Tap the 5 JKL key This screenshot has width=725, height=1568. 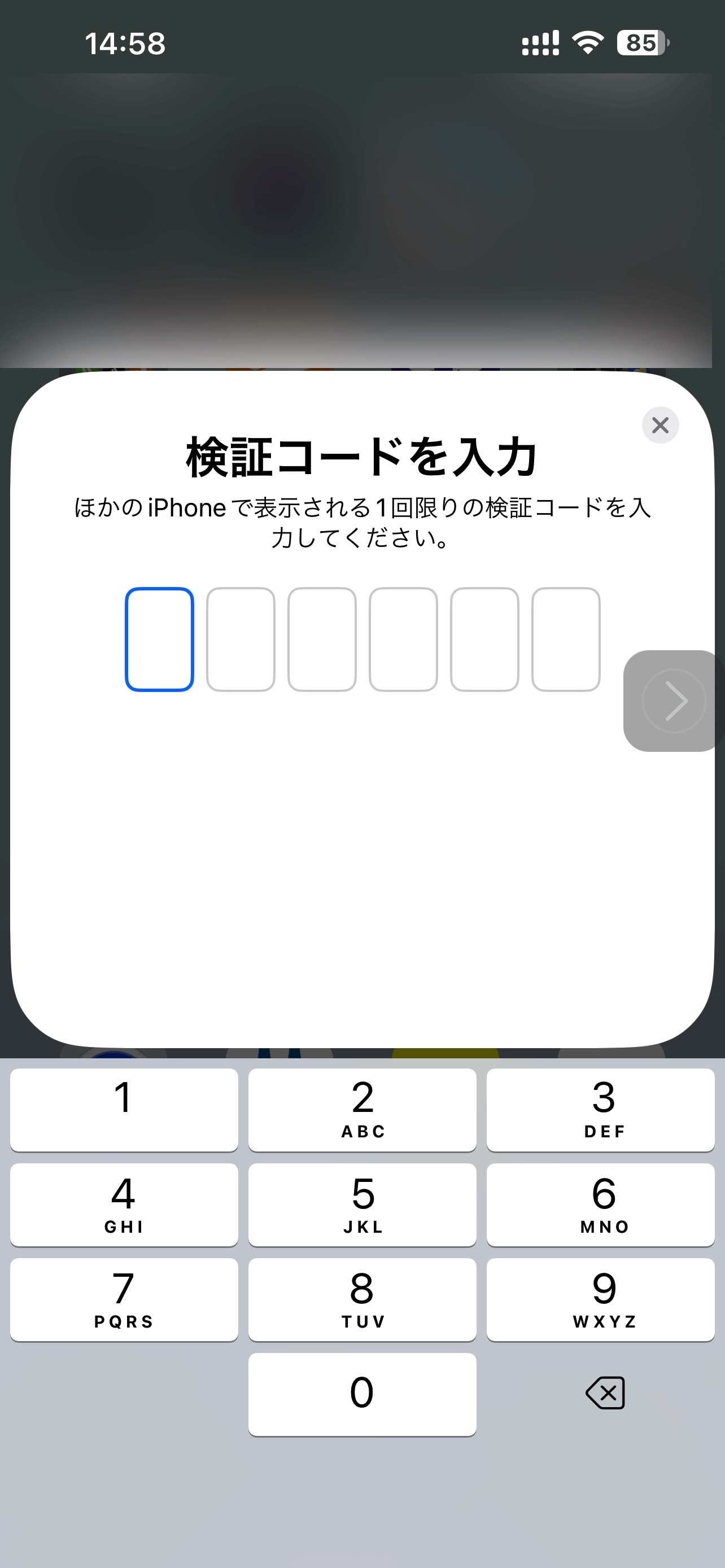(x=362, y=1205)
